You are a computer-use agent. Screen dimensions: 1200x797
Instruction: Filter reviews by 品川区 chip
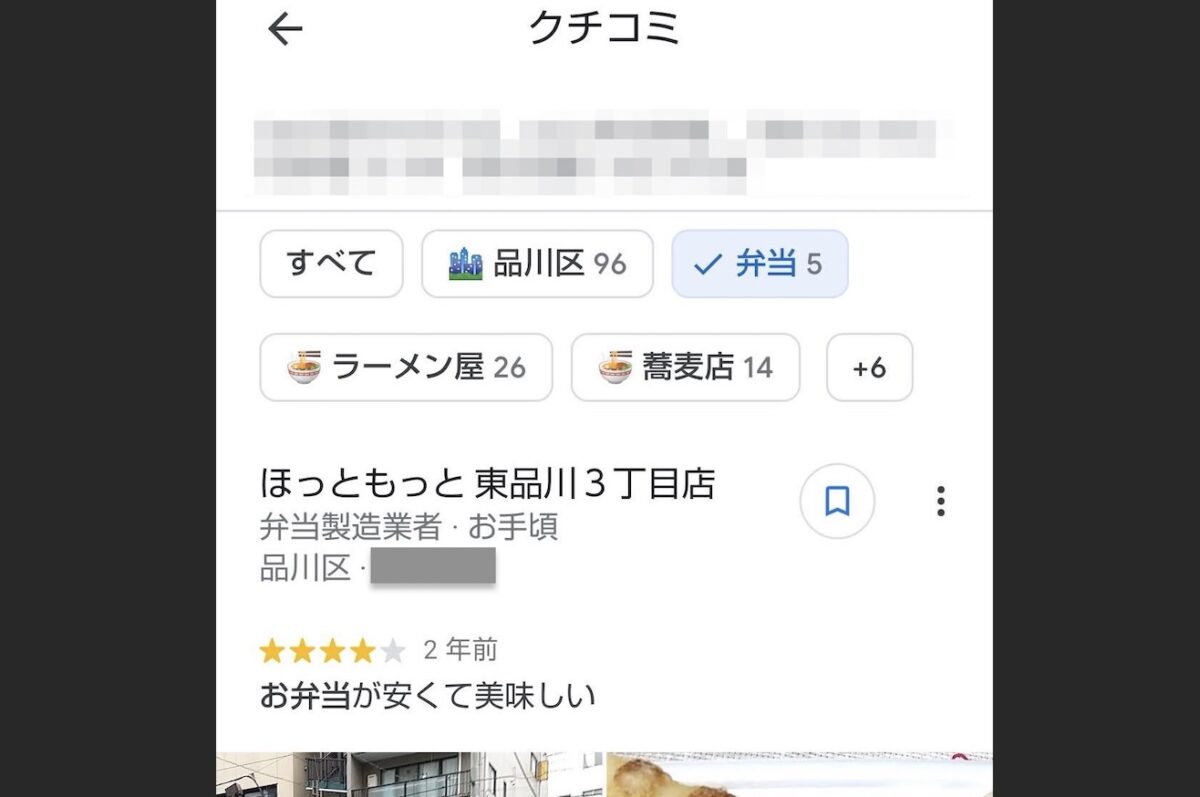537,264
